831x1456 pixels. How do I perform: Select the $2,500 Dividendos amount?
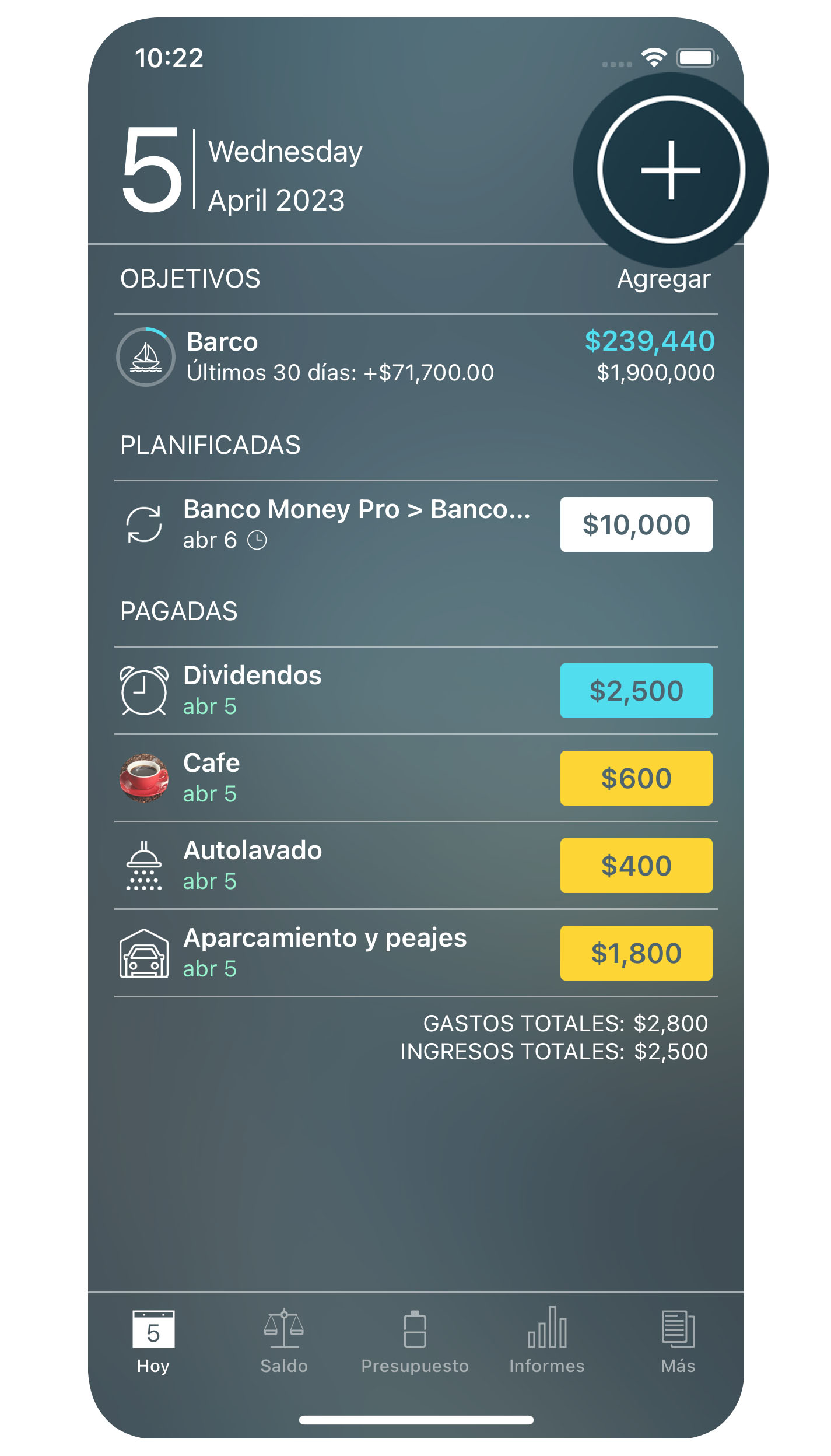pos(636,690)
